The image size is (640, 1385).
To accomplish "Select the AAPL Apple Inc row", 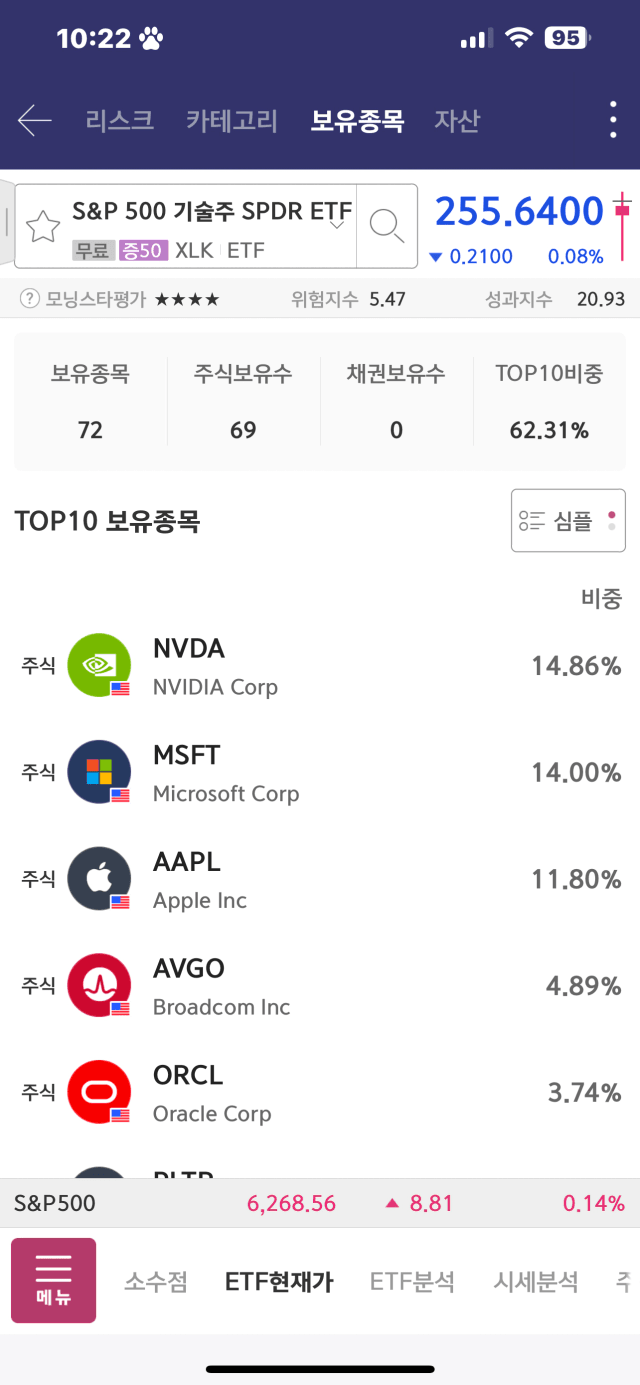I will pos(320,880).
